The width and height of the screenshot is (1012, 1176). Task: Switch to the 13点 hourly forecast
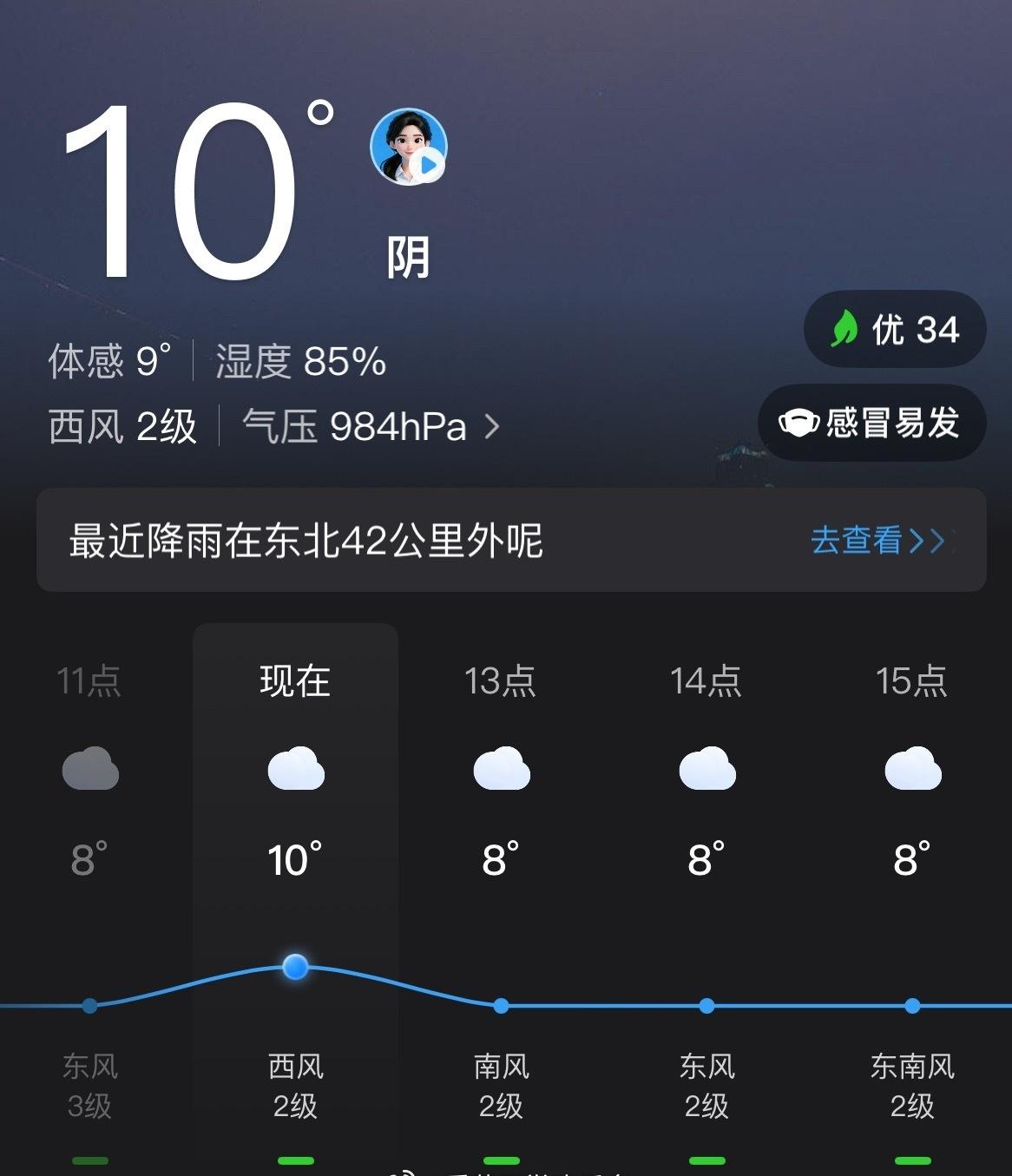501,682
